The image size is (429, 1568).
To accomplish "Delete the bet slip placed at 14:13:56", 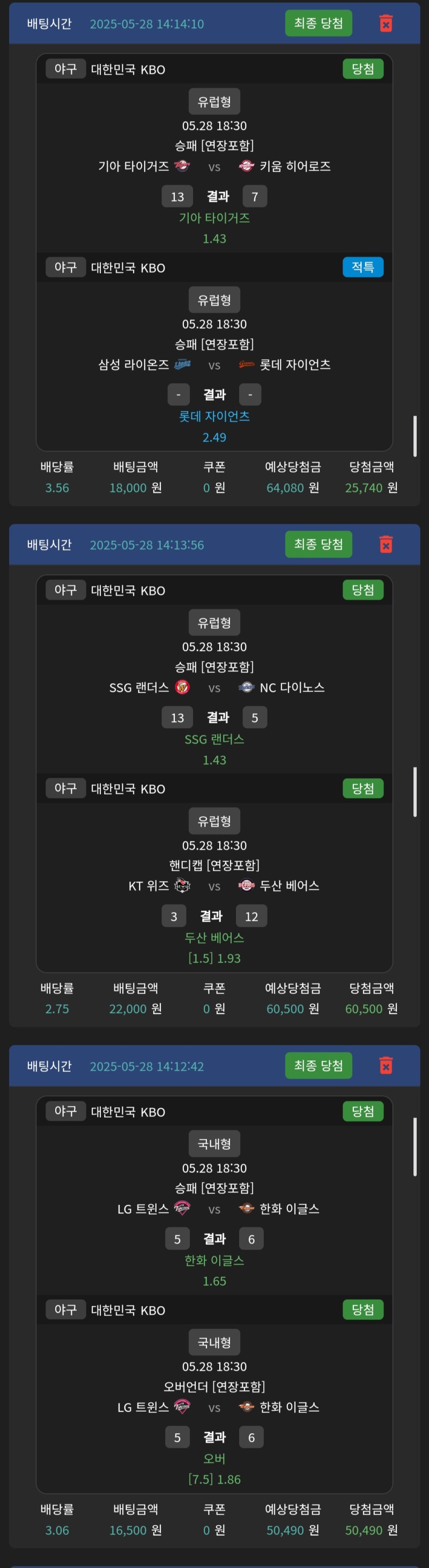I will pyautogui.click(x=386, y=544).
